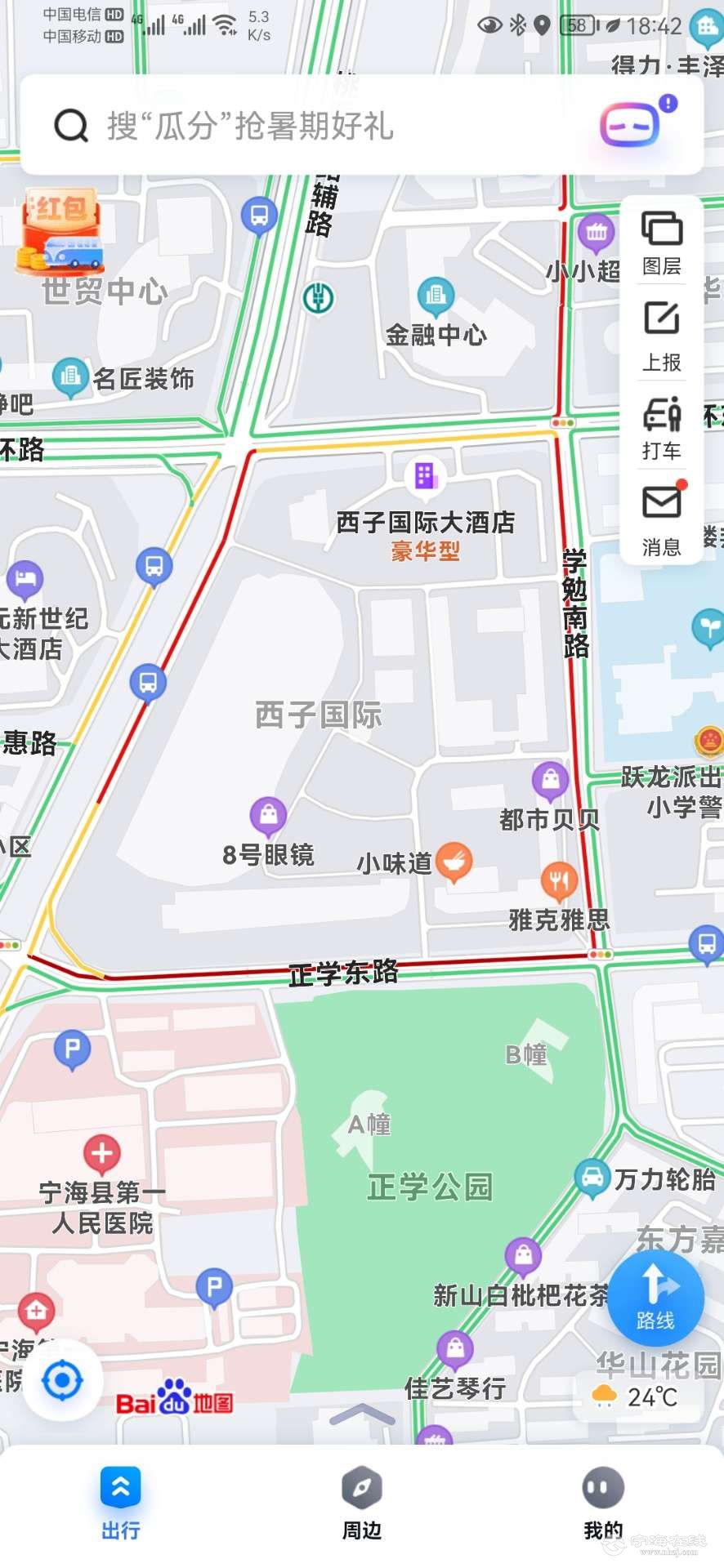Select the 8号眼镜 shop marker
The height and width of the screenshot is (1568, 724).
[x=268, y=815]
